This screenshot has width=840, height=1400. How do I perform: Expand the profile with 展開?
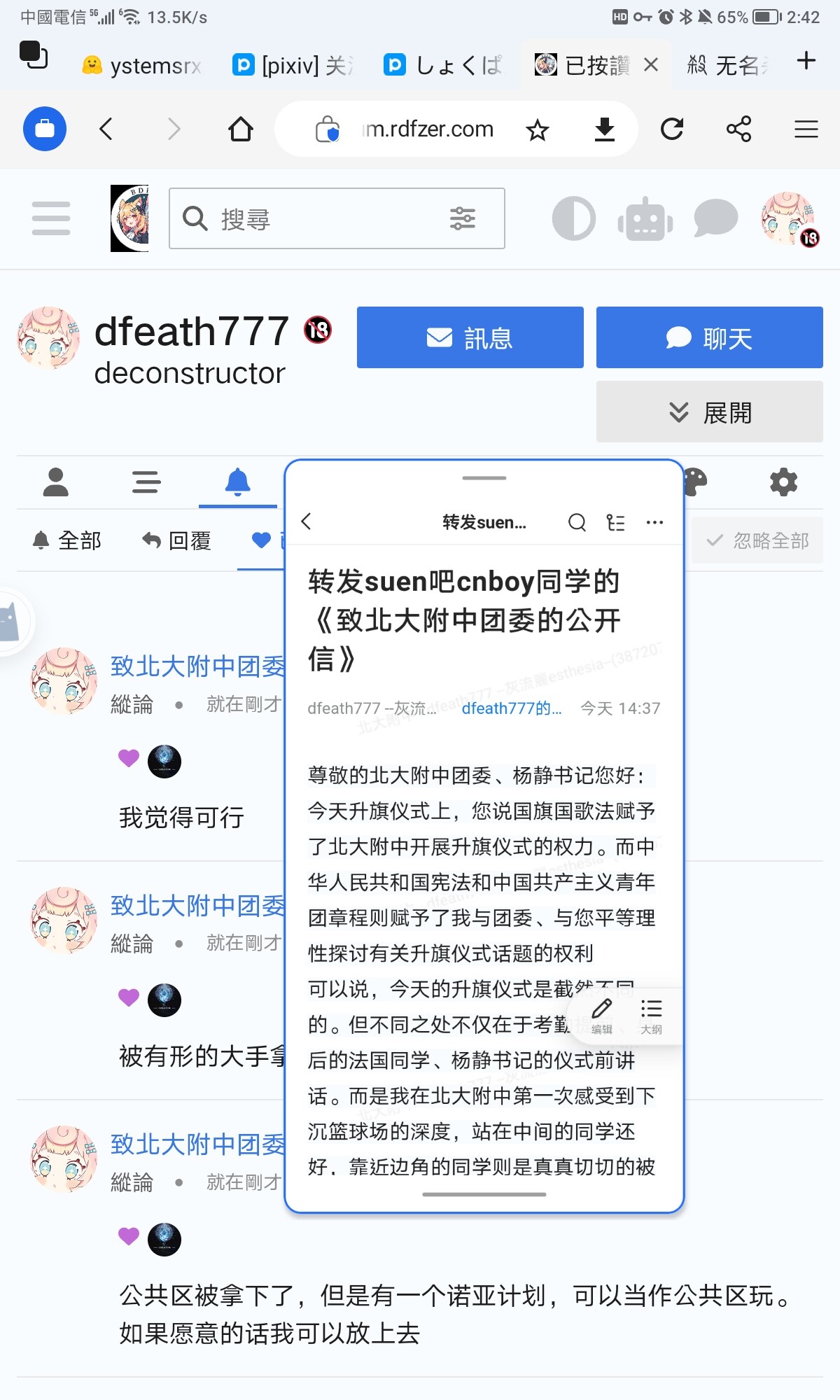point(709,412)
